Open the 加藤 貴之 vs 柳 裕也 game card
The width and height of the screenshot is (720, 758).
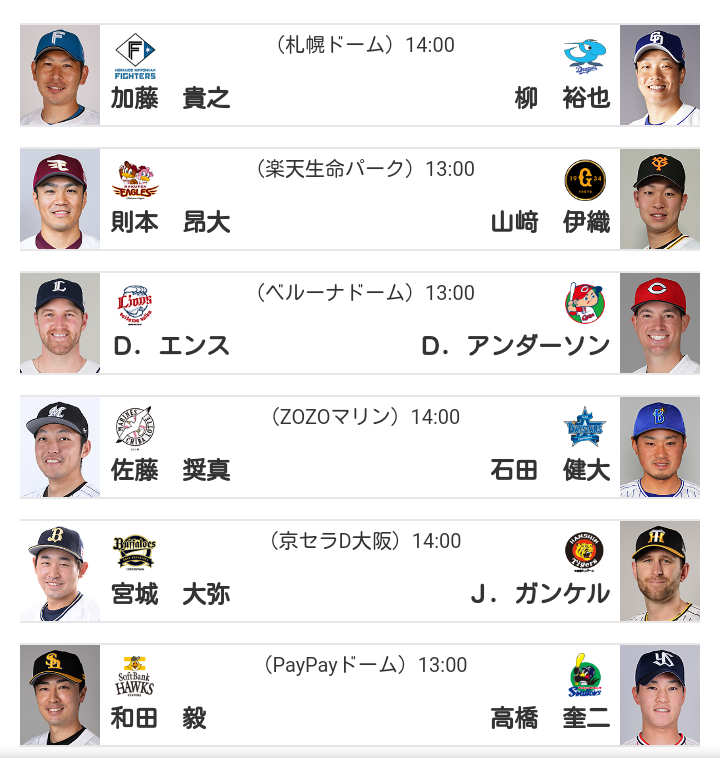tap(360, 75)
